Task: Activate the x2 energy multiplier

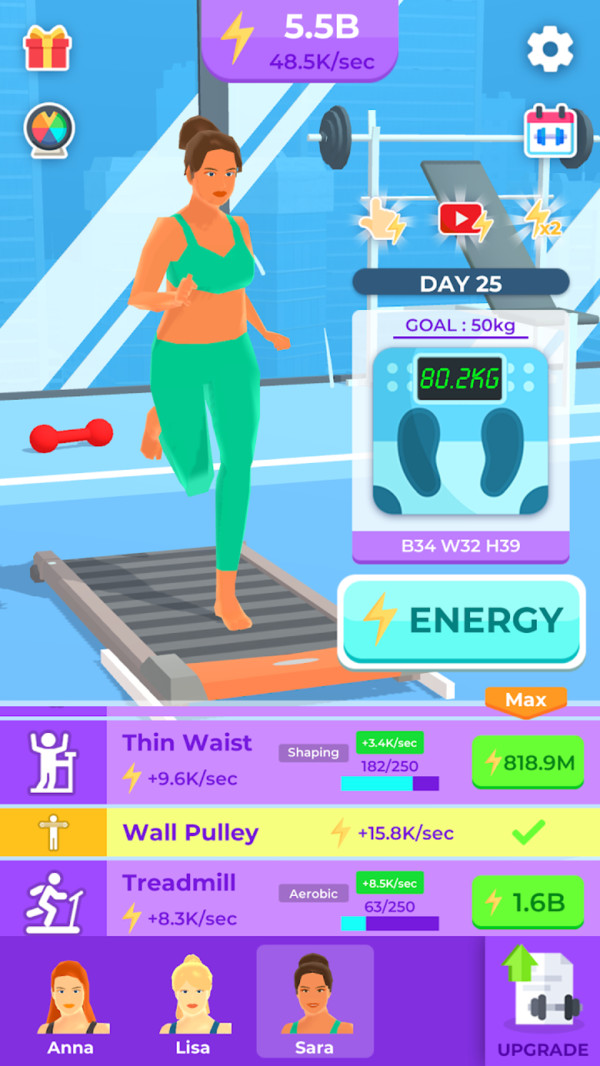Action: (542, 218)
